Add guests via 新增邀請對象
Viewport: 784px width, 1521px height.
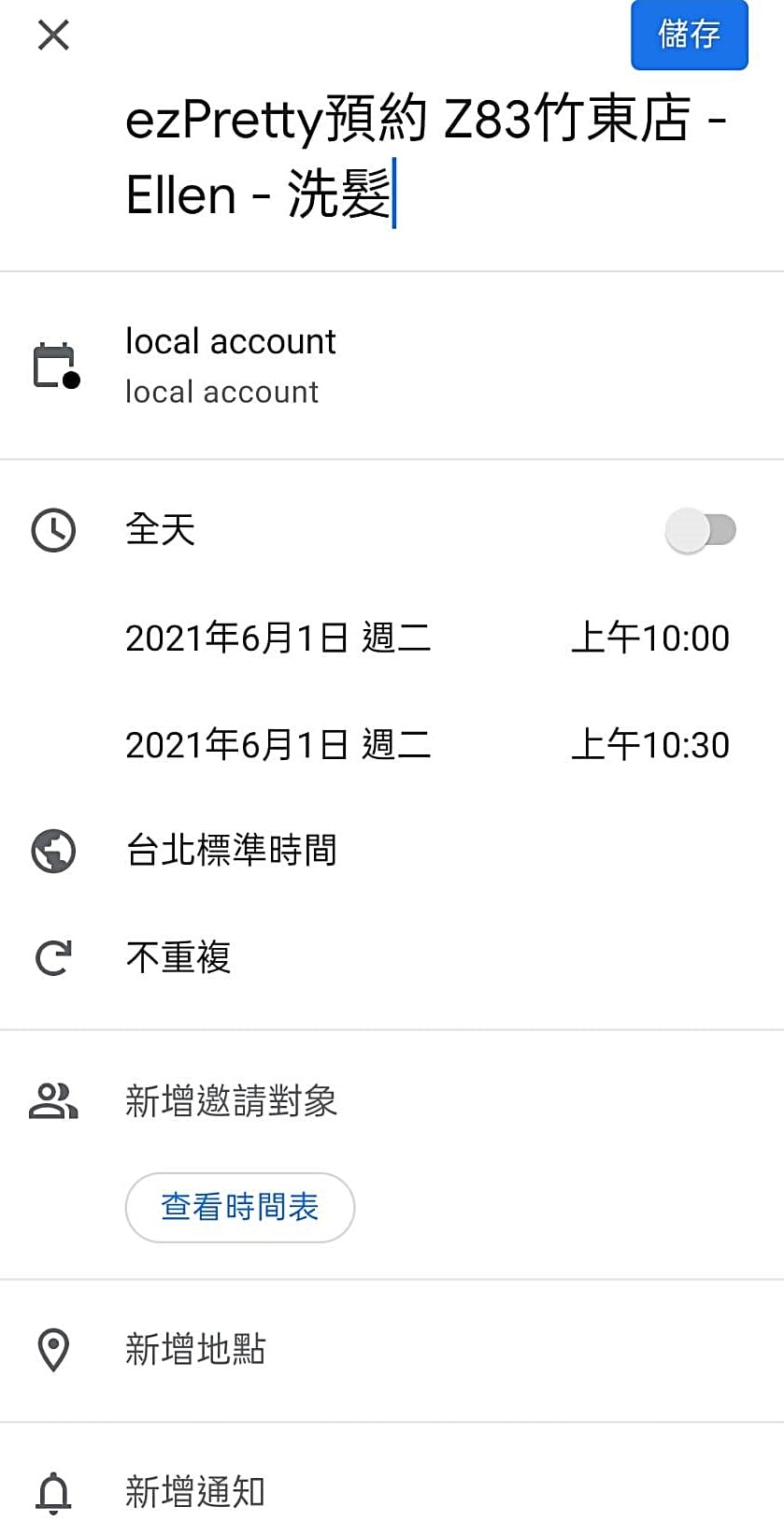[231, 1100]
